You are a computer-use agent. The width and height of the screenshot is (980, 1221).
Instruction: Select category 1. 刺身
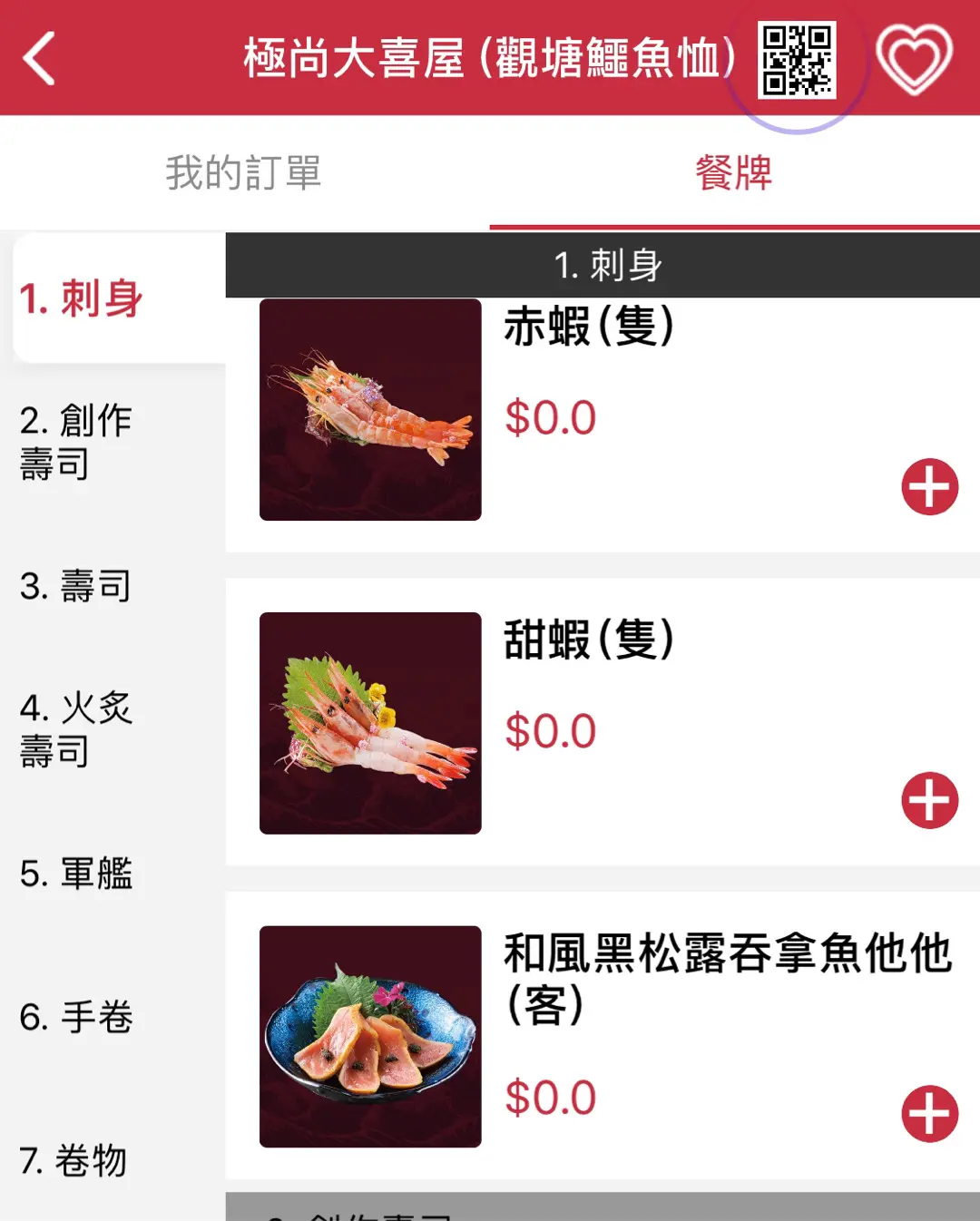click(x=82, y=298)
